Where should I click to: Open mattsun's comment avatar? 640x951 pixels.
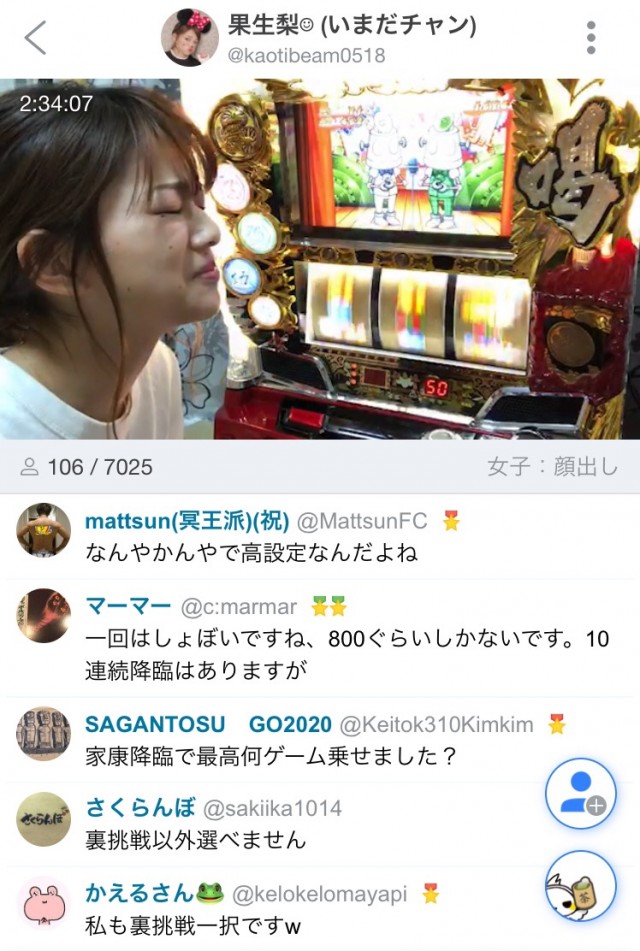point(44,530)
